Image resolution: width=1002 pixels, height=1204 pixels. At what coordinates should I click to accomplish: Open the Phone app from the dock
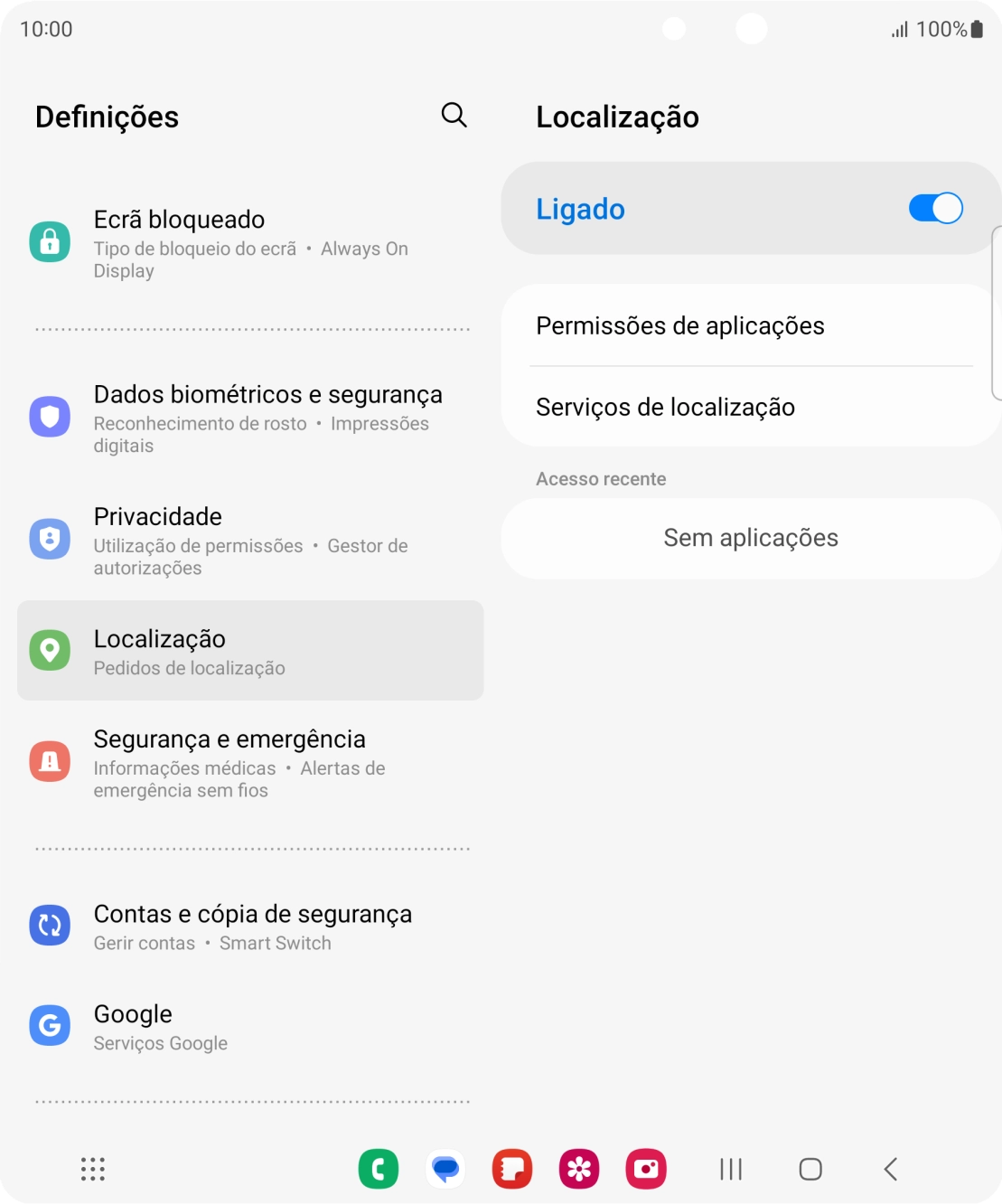tap(379, 1168)
